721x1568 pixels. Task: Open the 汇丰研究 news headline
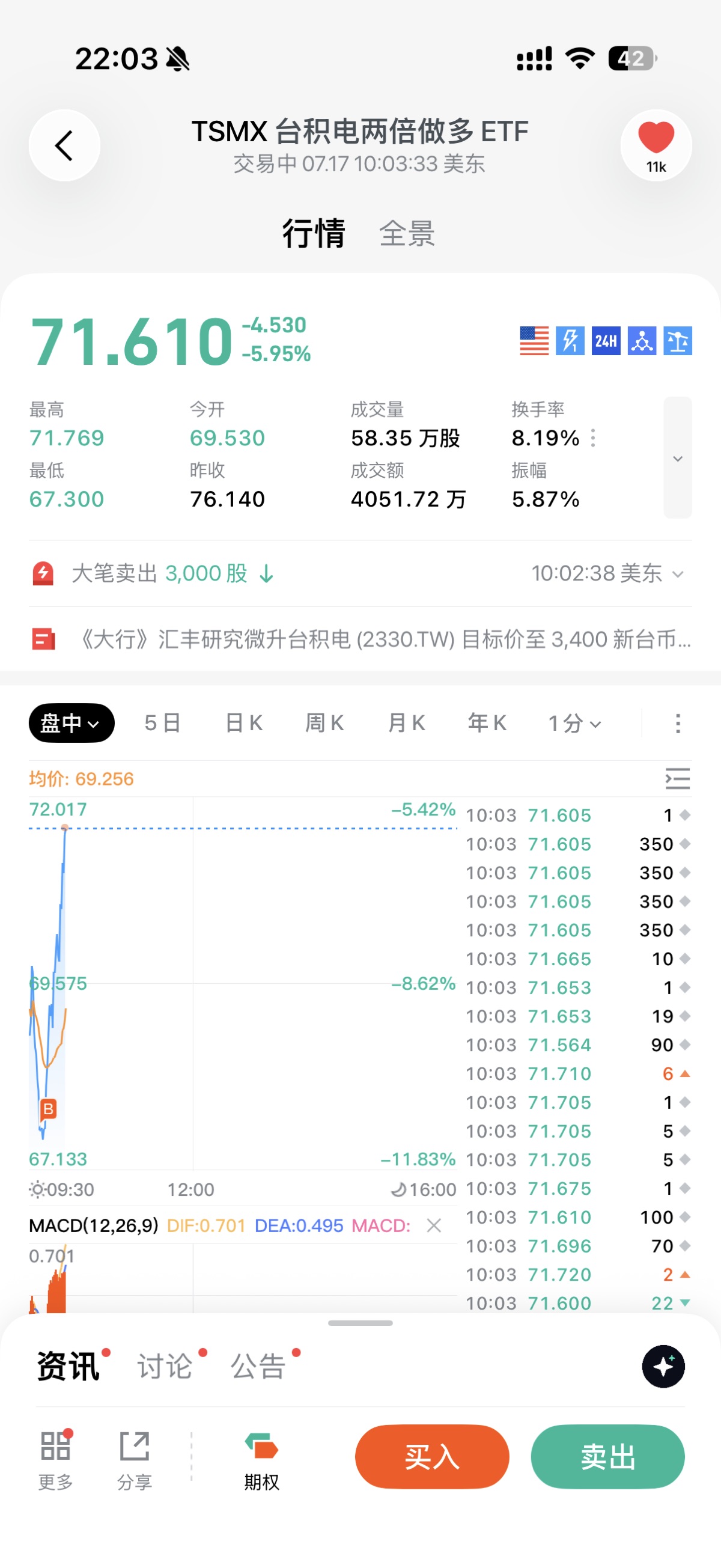(x=360, y=639)
